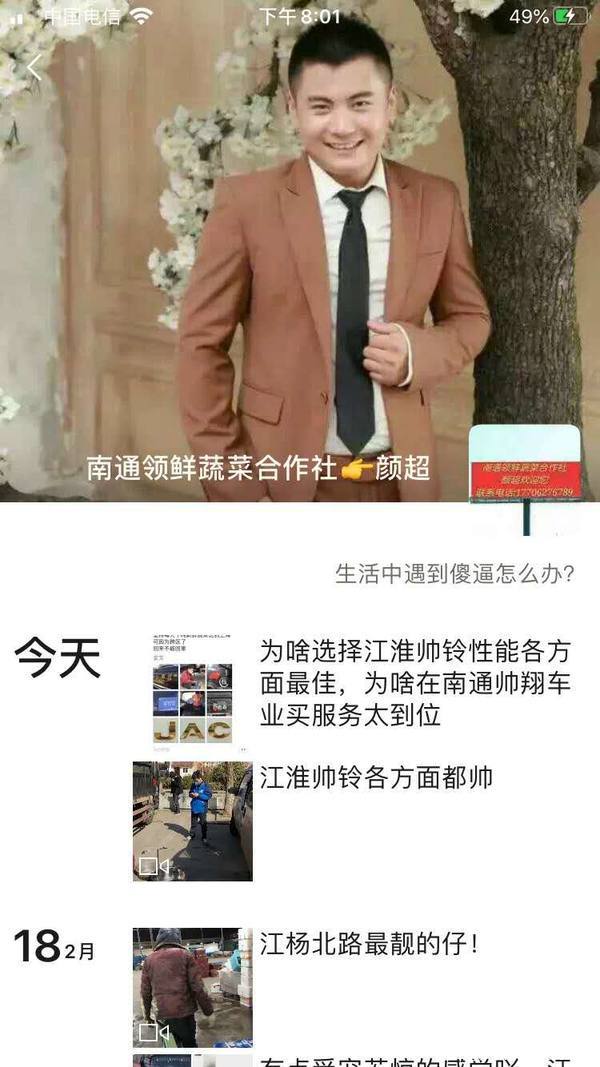Open today's post about 江淮帅铃性能各方面最佳
The image size is (600, 1067).
(414, 684)
